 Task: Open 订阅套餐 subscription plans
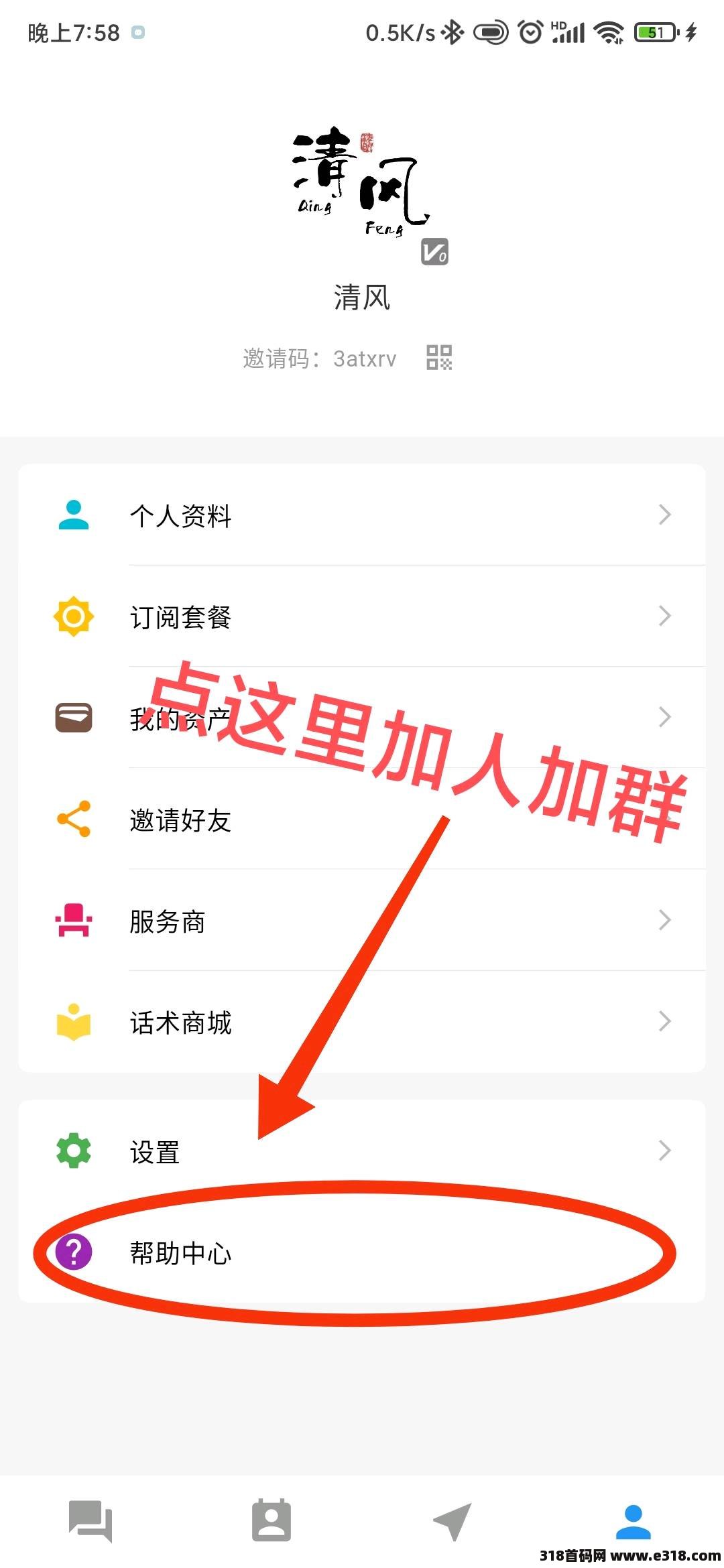pyautogui.click(x=362, y=616)
